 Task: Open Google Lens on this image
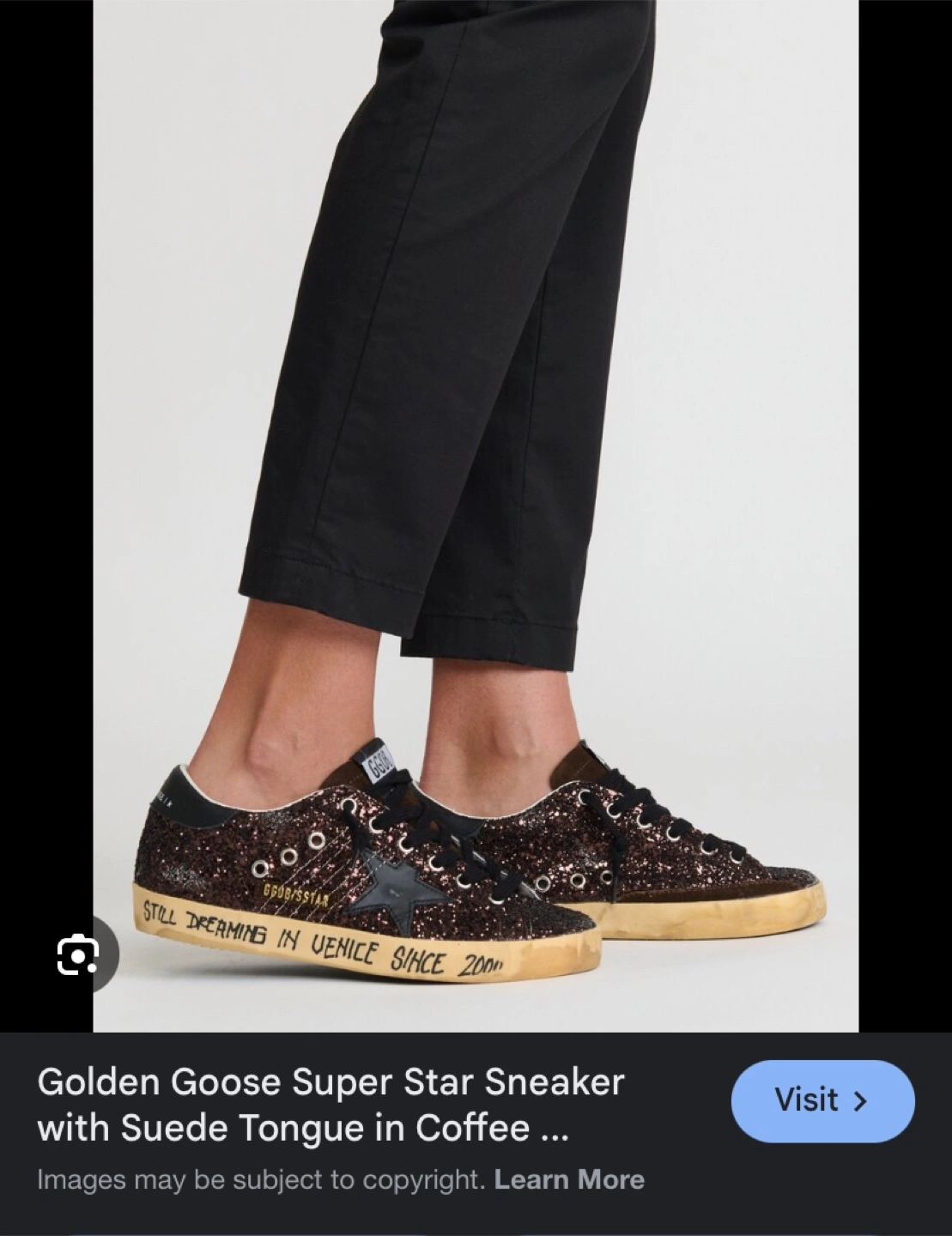click(77, 954)
